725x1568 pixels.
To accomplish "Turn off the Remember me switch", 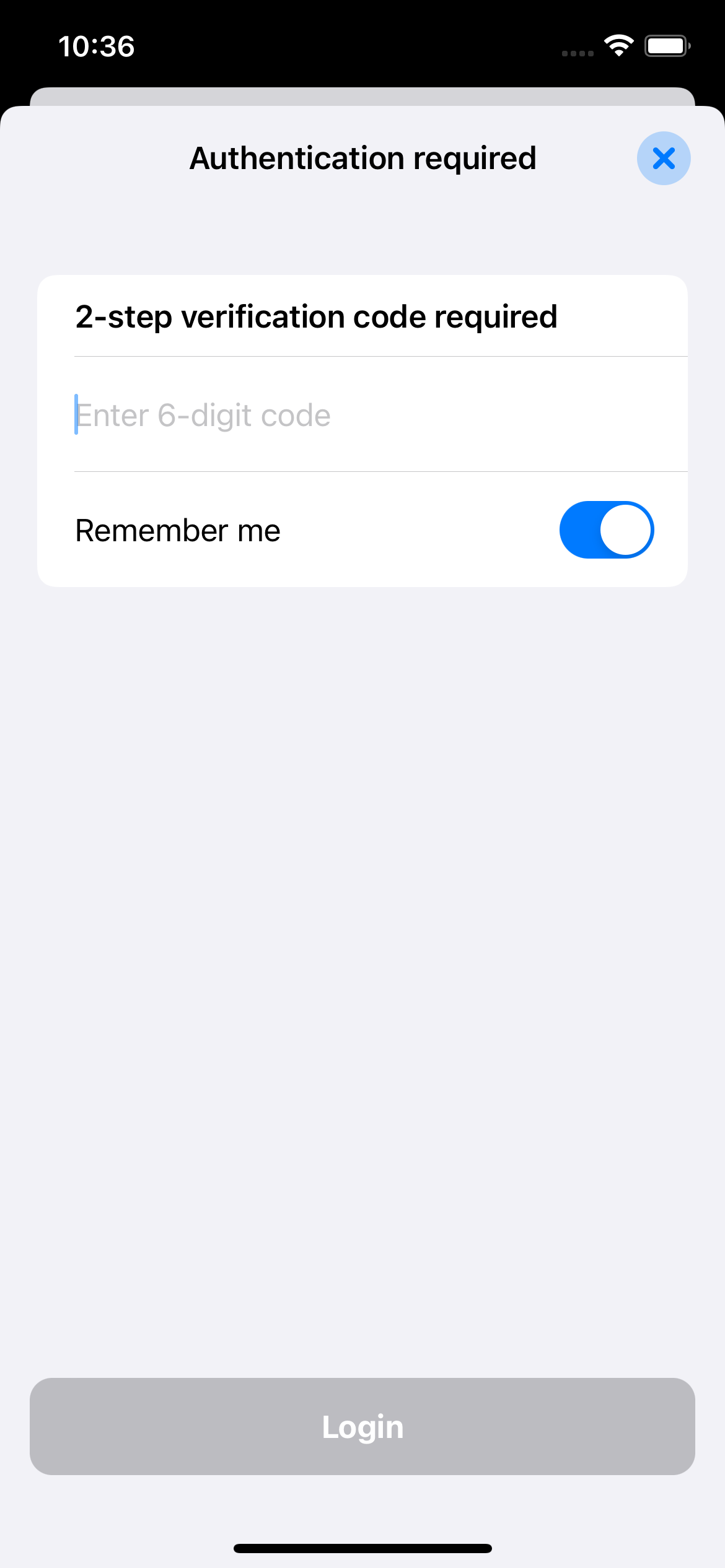I will pyautogui.click(x=607, y=530).
